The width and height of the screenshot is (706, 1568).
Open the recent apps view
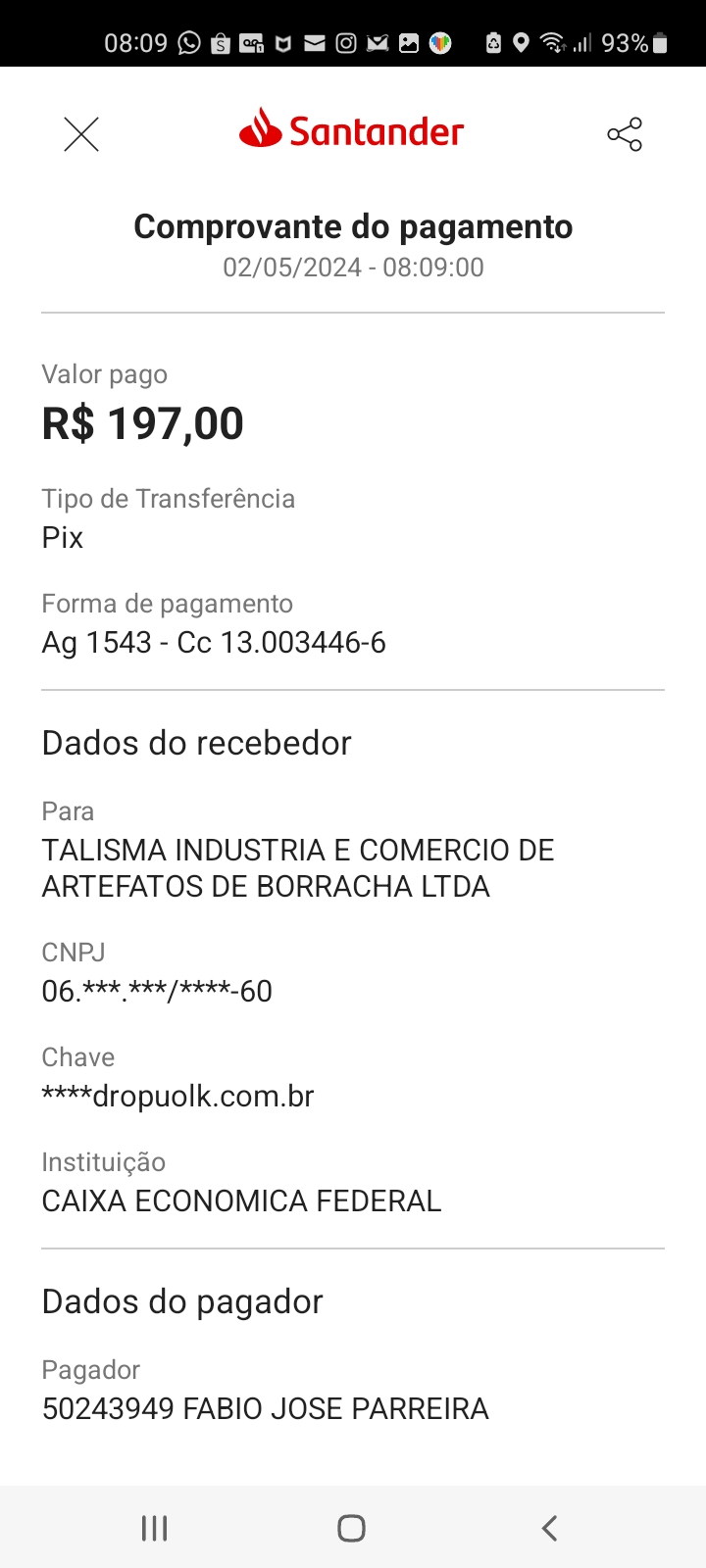click(155, 1528)
